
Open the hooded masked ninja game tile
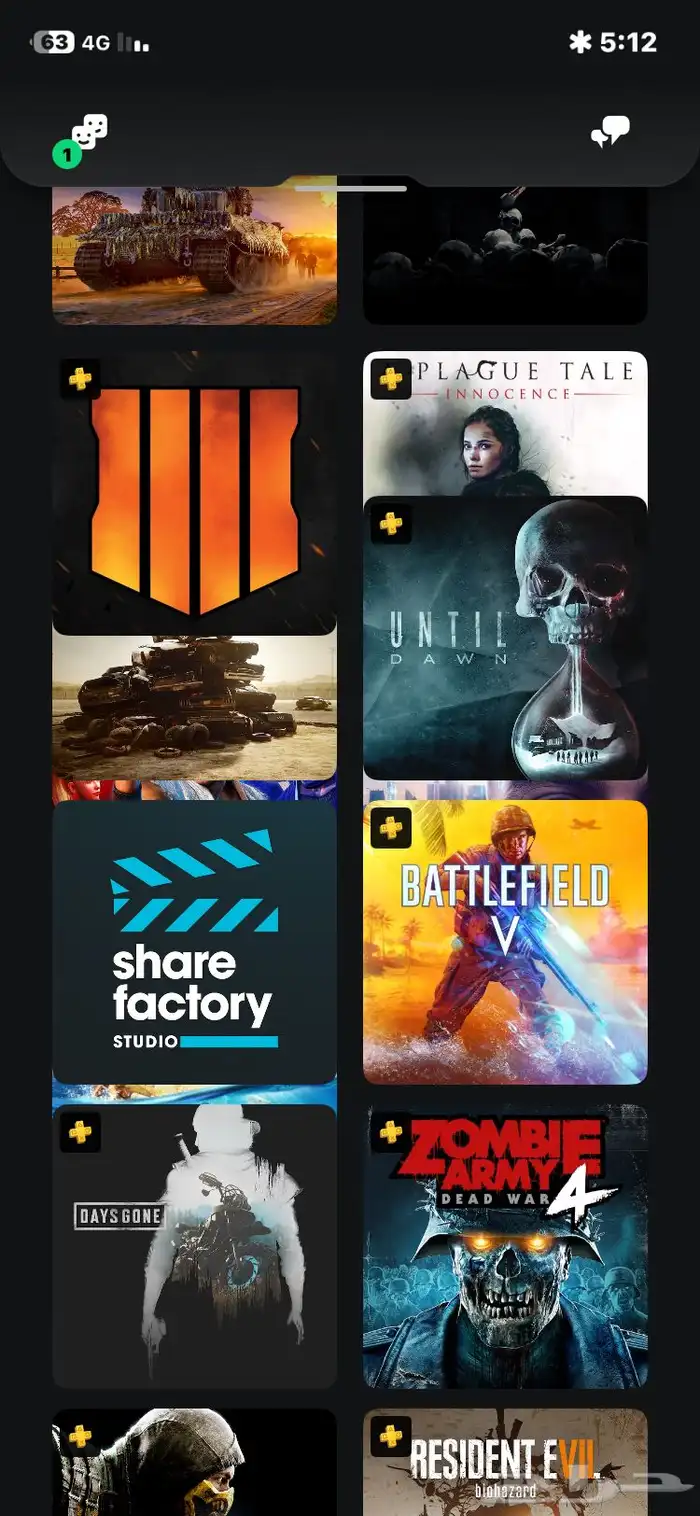pos(194,1462)
